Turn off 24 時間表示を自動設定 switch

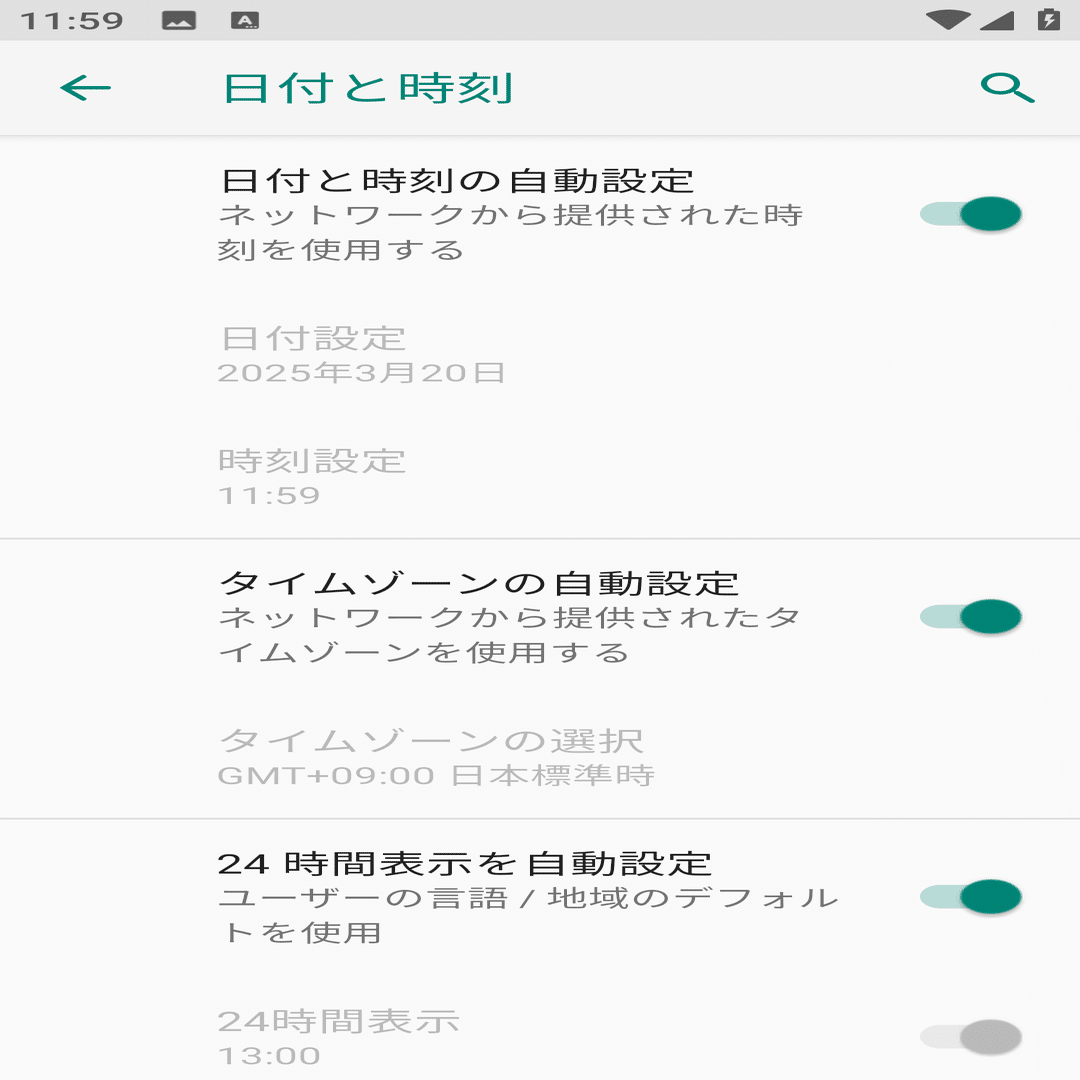click(970, 897)
